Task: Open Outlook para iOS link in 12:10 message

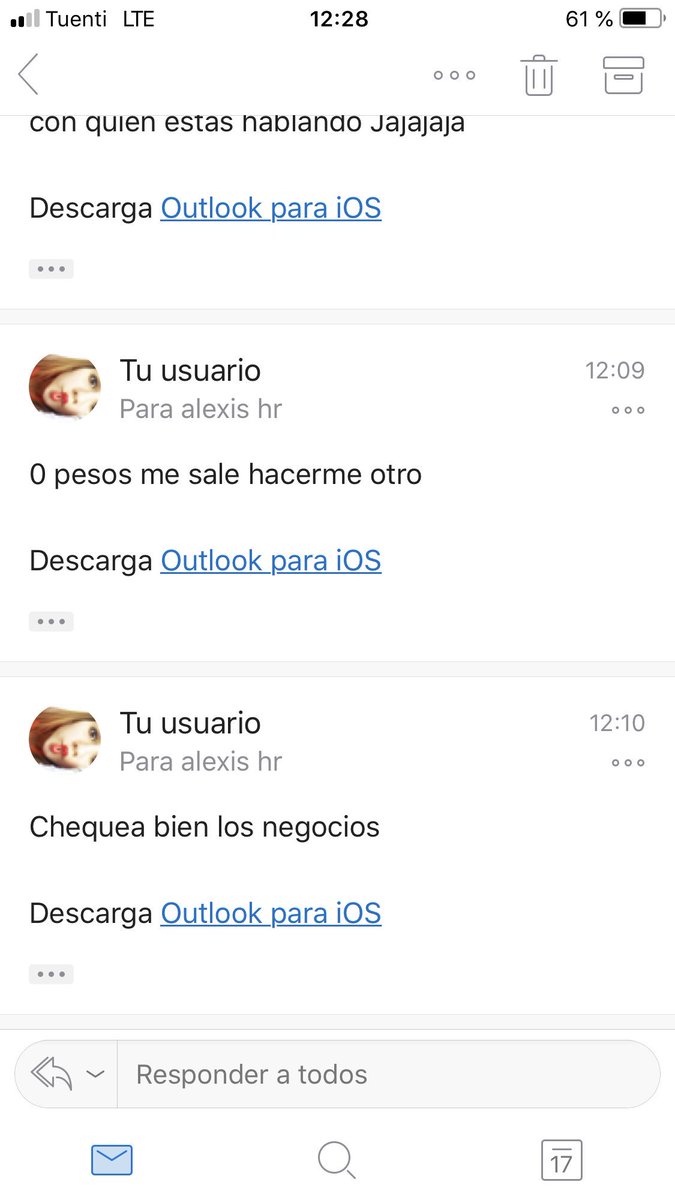Action: pos(271,913)
